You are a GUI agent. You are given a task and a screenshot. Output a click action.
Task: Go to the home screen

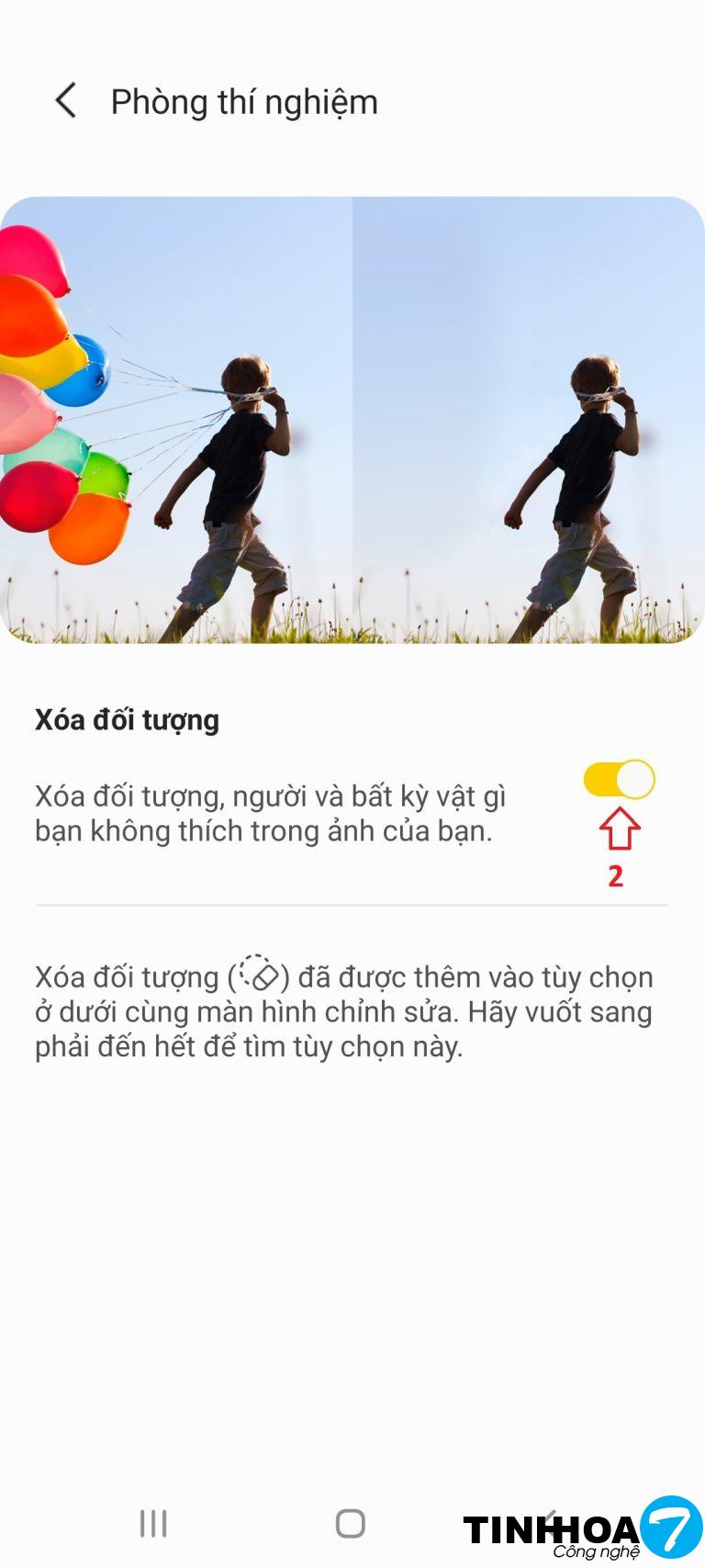click(x=351, y=1523)
